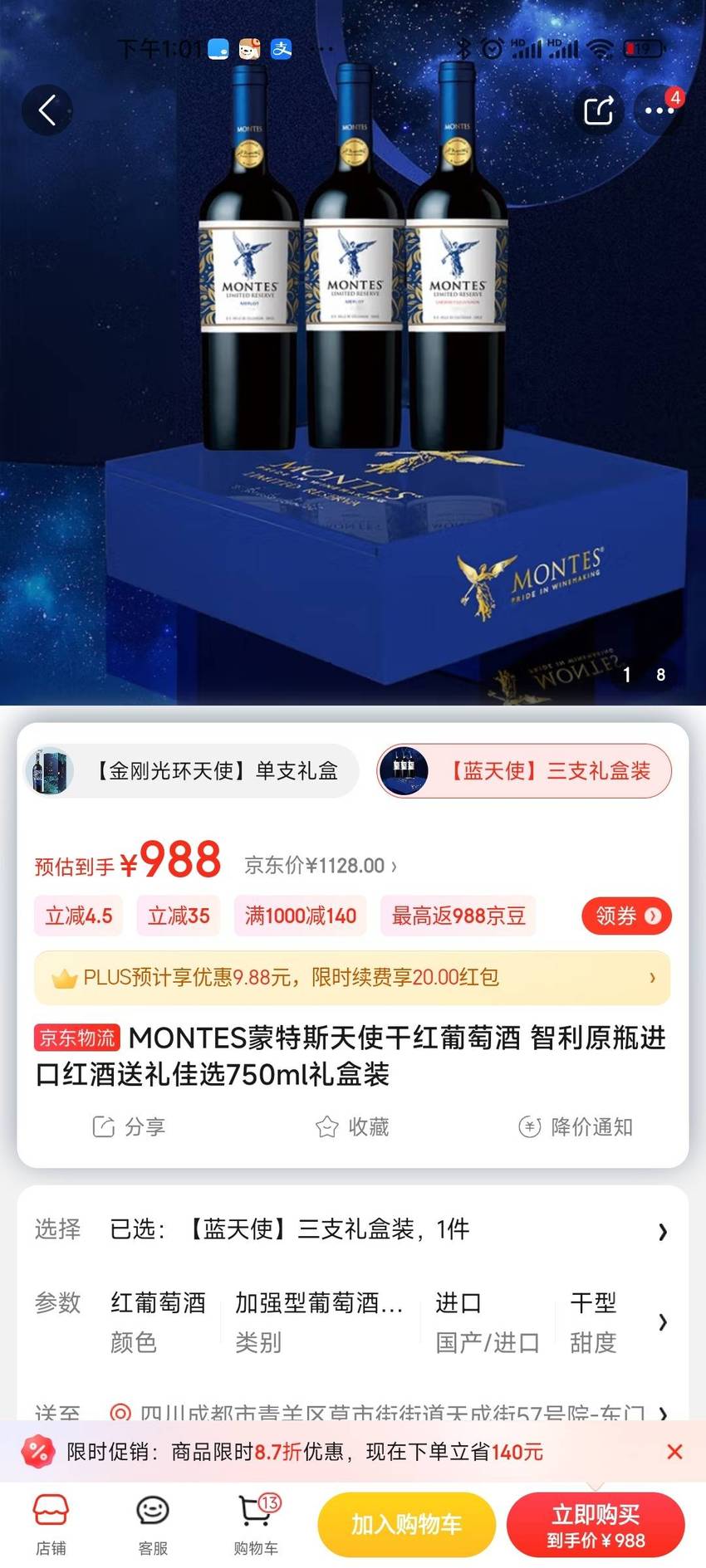Image resolution: width=706 pixels, height=1568 pixels.
Task: Enable 降价通知 price drop alert
Action: [x=576, y=1126]
